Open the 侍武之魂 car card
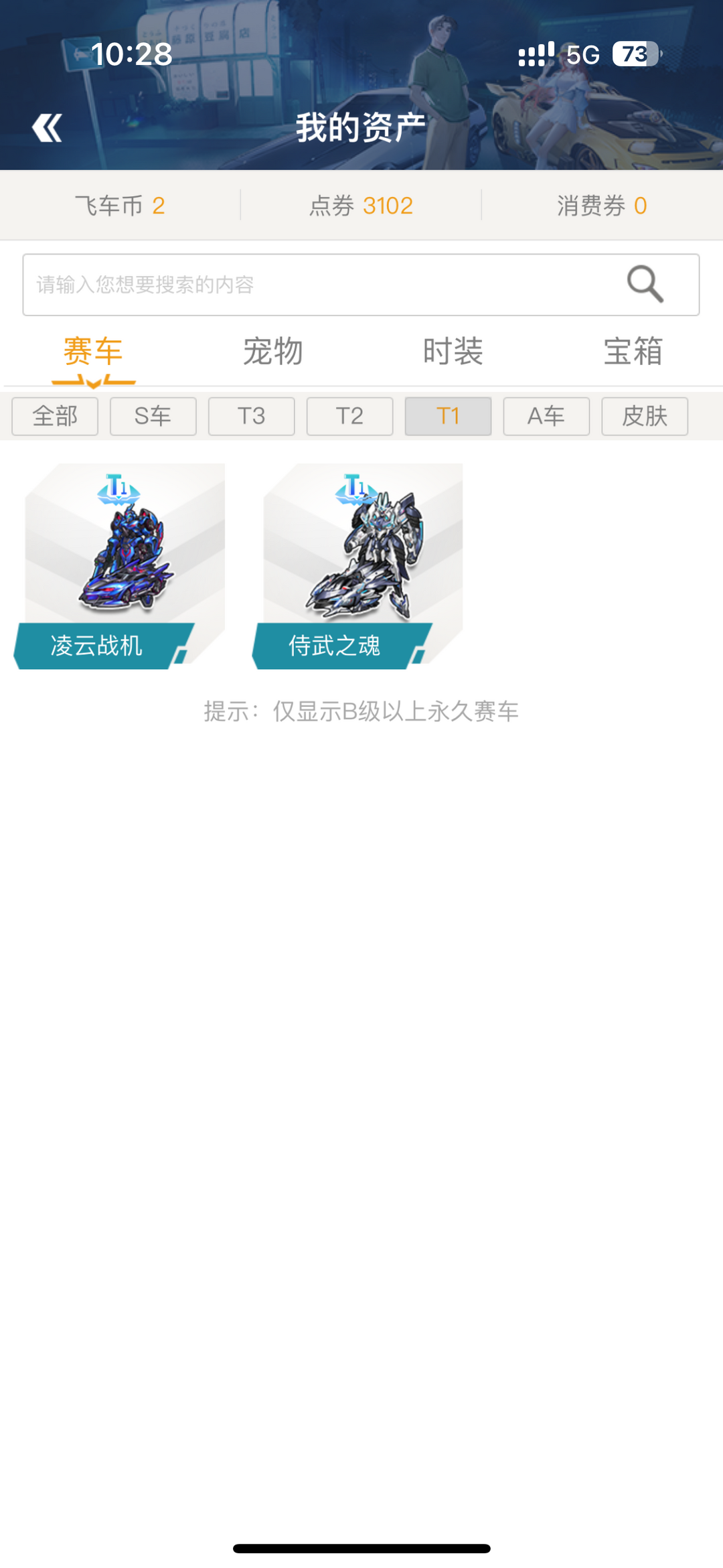The height and width of the screenshot is (1568, 723). [357, 567]
